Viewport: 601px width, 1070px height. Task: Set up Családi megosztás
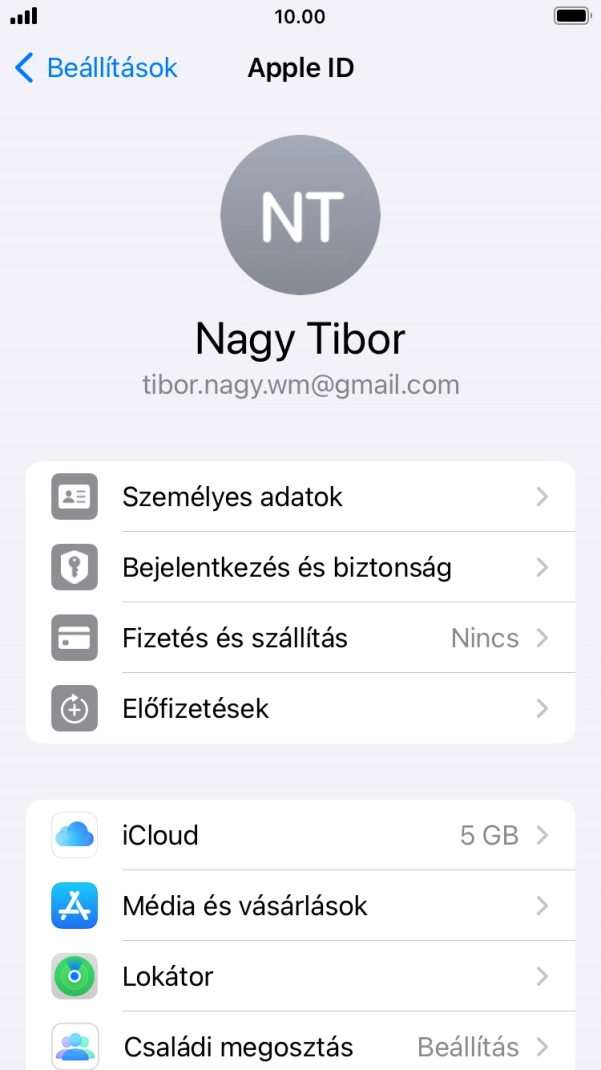300,1046
